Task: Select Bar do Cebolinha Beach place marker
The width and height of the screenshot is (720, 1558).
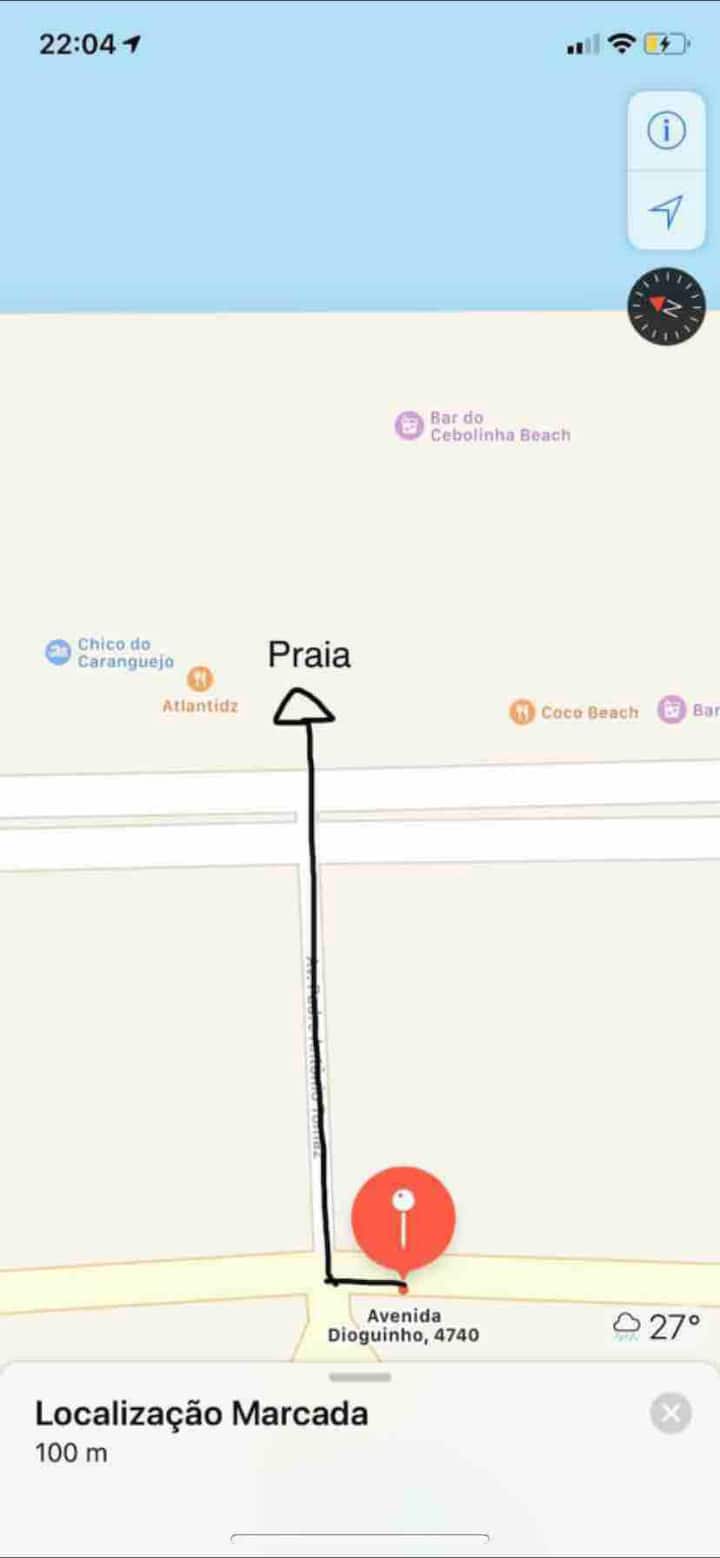Action: pos(409,426)
